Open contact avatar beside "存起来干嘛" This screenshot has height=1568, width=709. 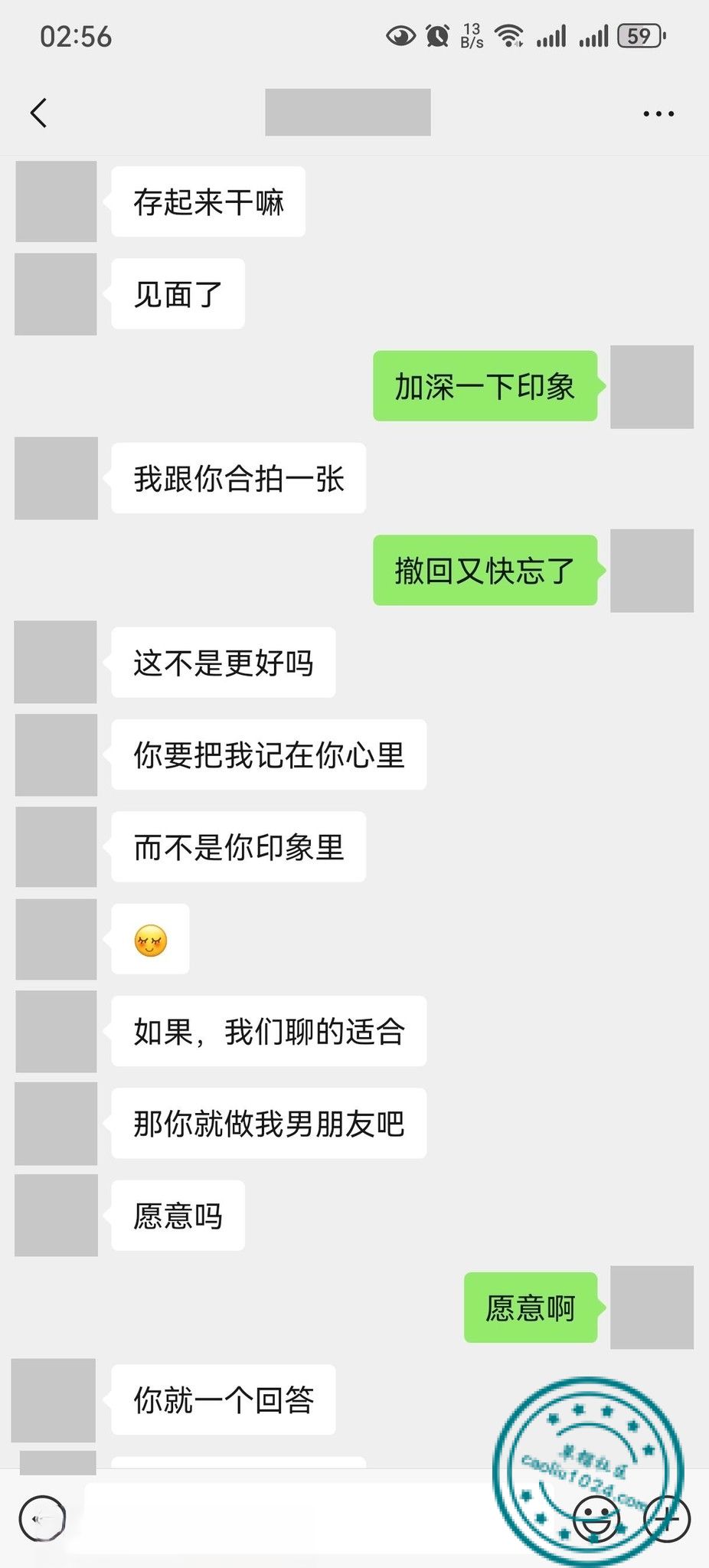pos(56,201)
